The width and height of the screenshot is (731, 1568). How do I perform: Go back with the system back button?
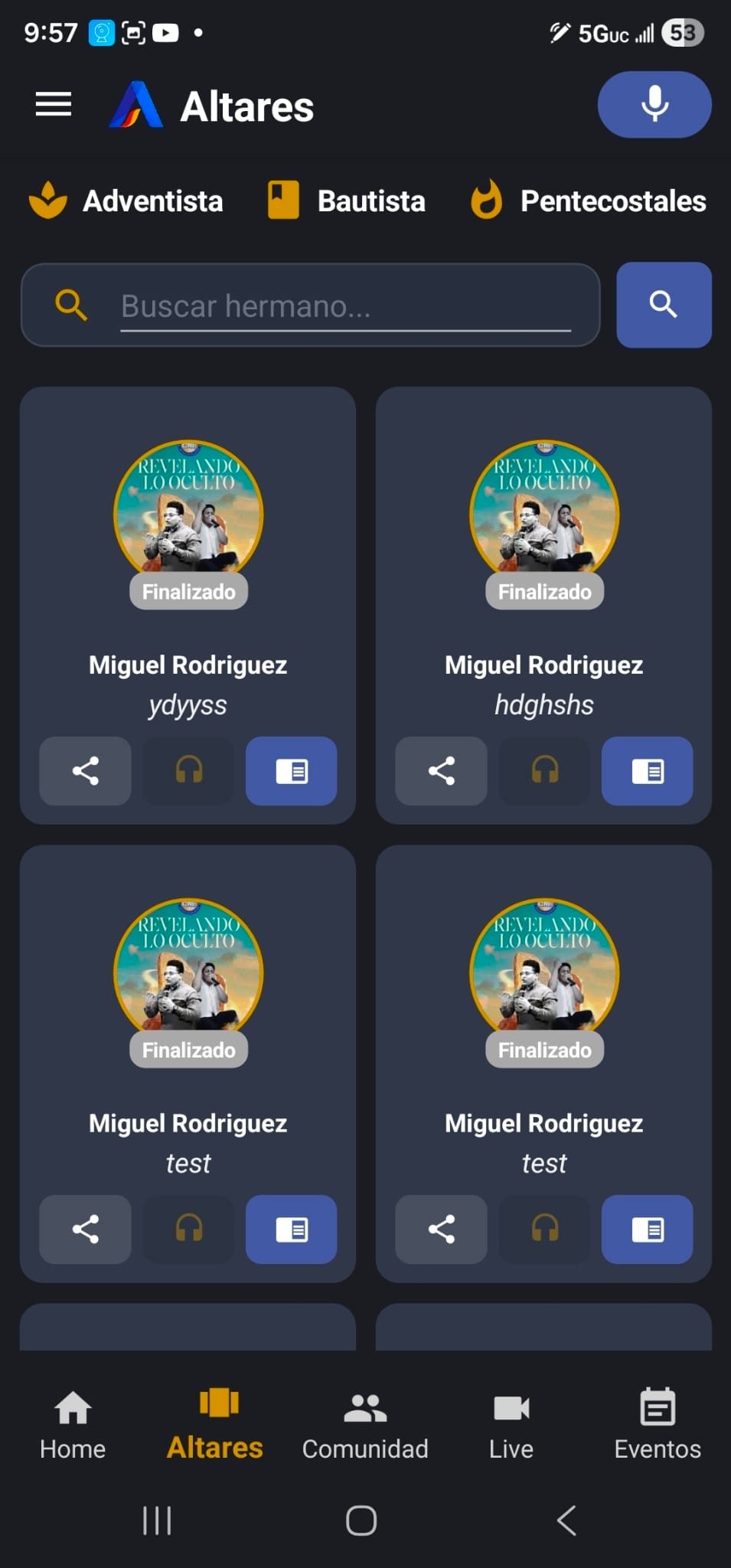click(x=566, y=1521)
